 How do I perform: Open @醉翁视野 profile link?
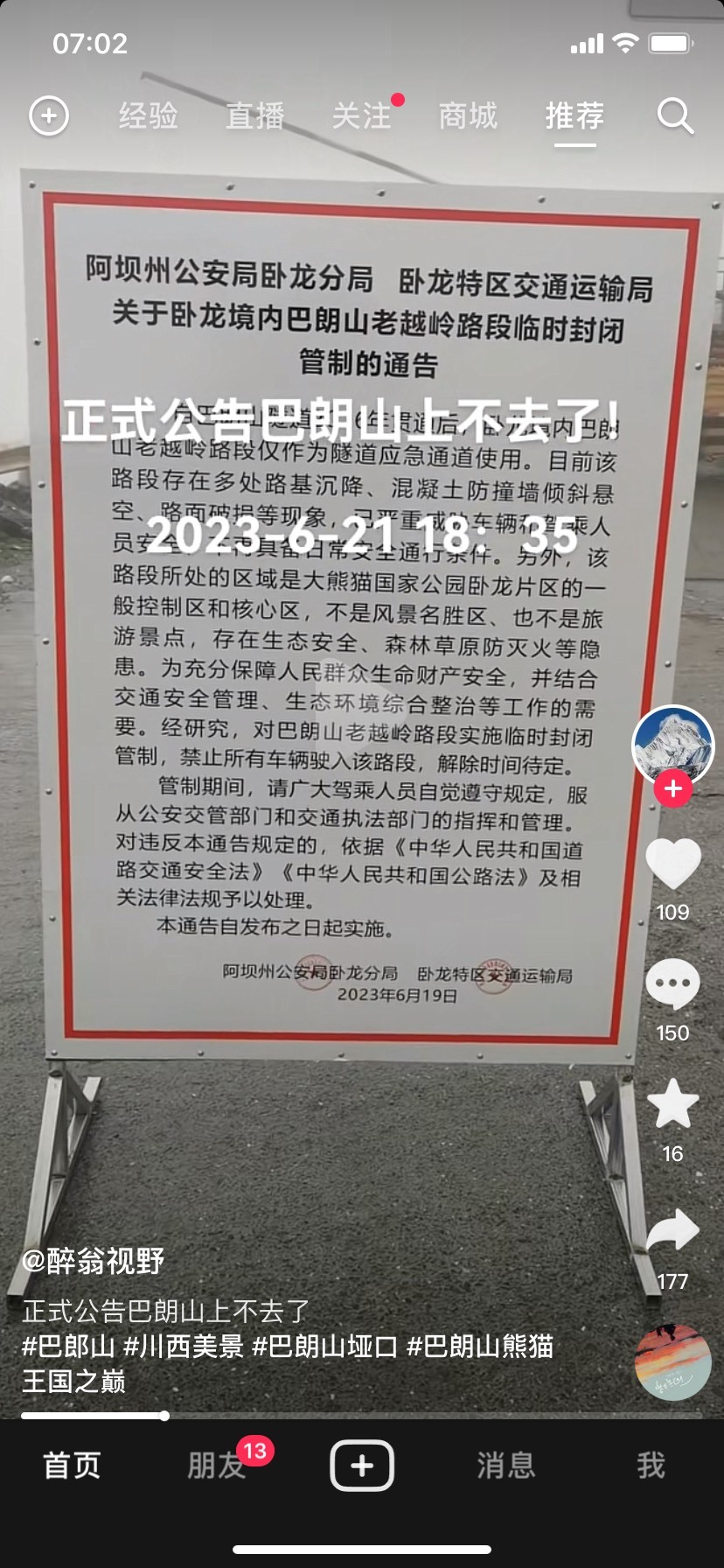[x=94, y=1261]
